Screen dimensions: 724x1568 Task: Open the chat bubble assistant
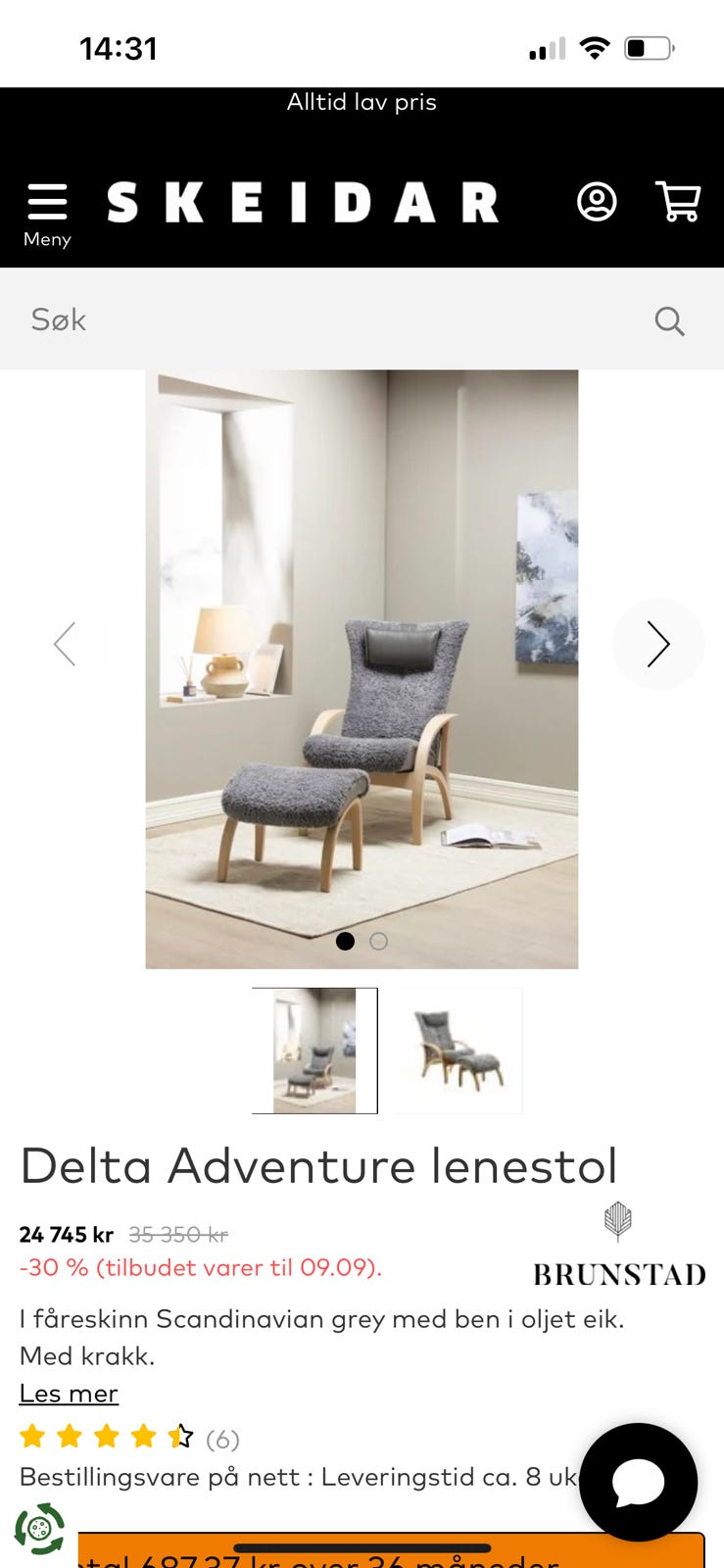(x=638, y=1483)
